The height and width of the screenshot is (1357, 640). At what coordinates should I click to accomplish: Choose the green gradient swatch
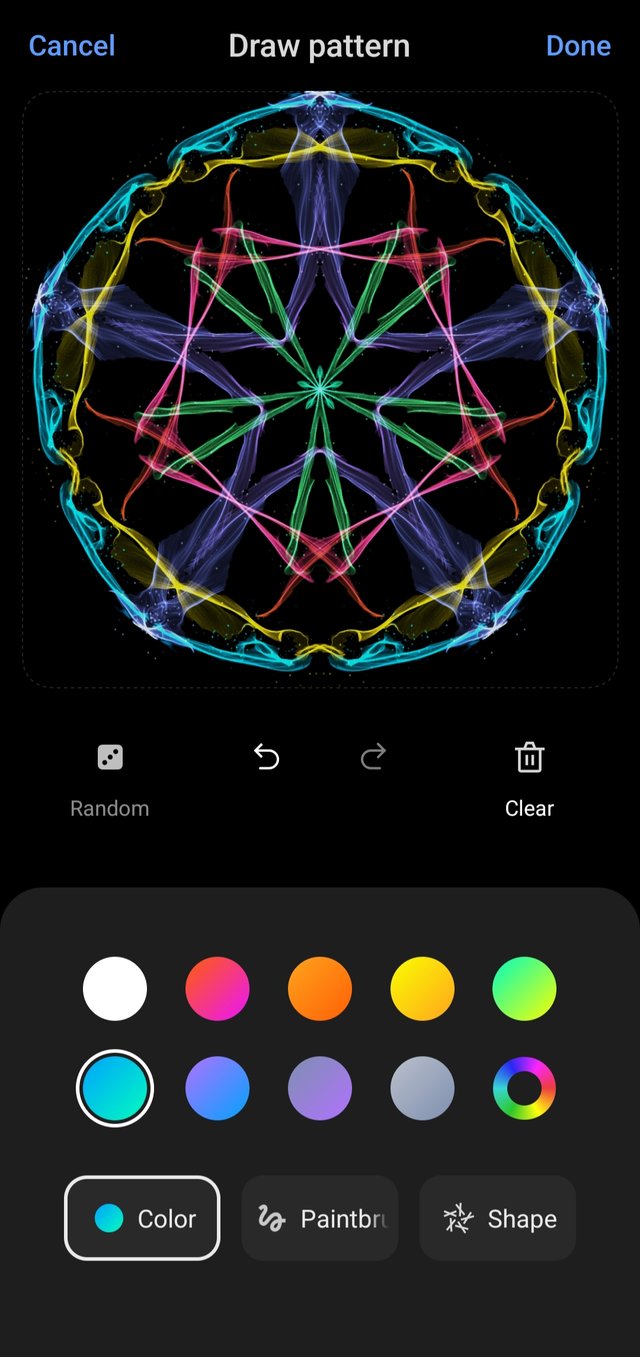tap(524, 988)
